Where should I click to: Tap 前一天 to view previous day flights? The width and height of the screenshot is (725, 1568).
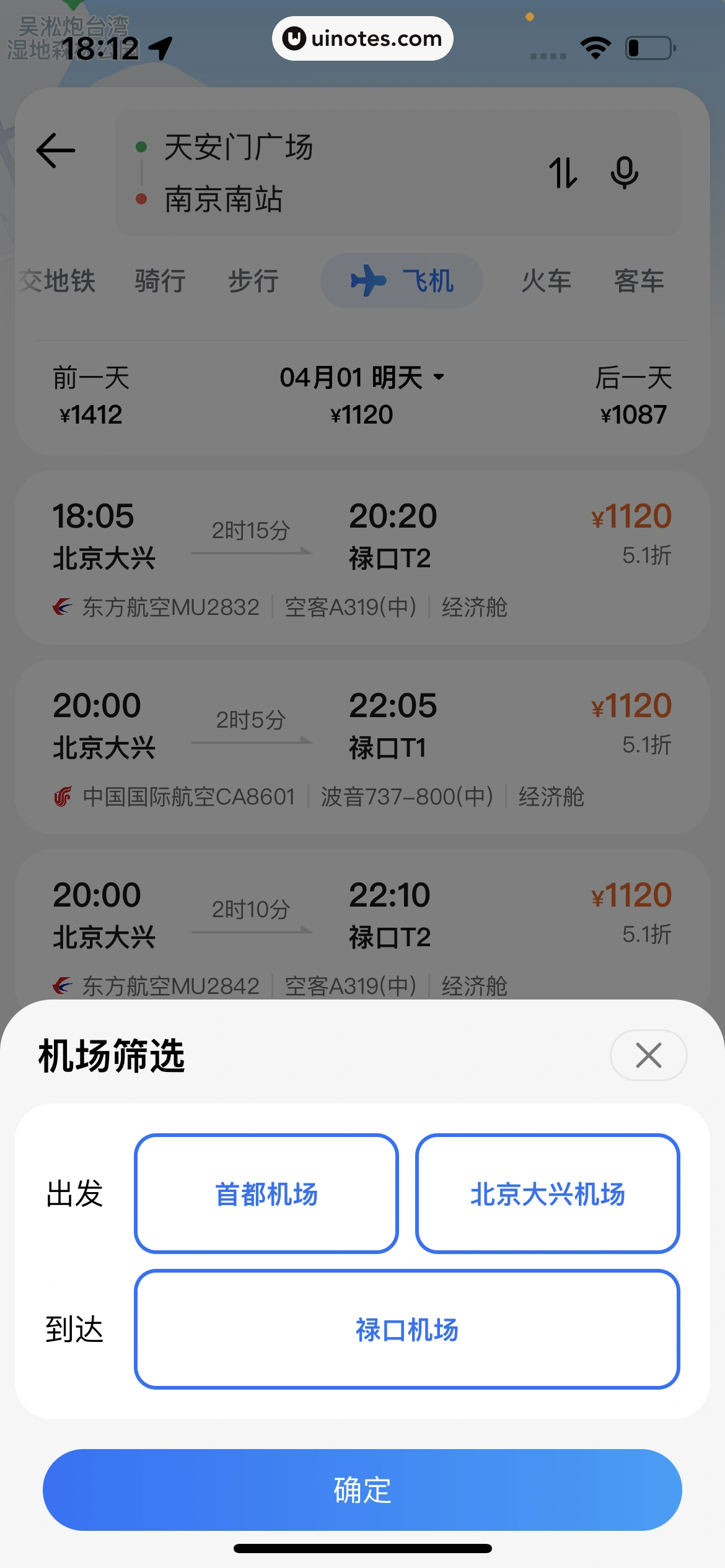(x=90, y=395)
